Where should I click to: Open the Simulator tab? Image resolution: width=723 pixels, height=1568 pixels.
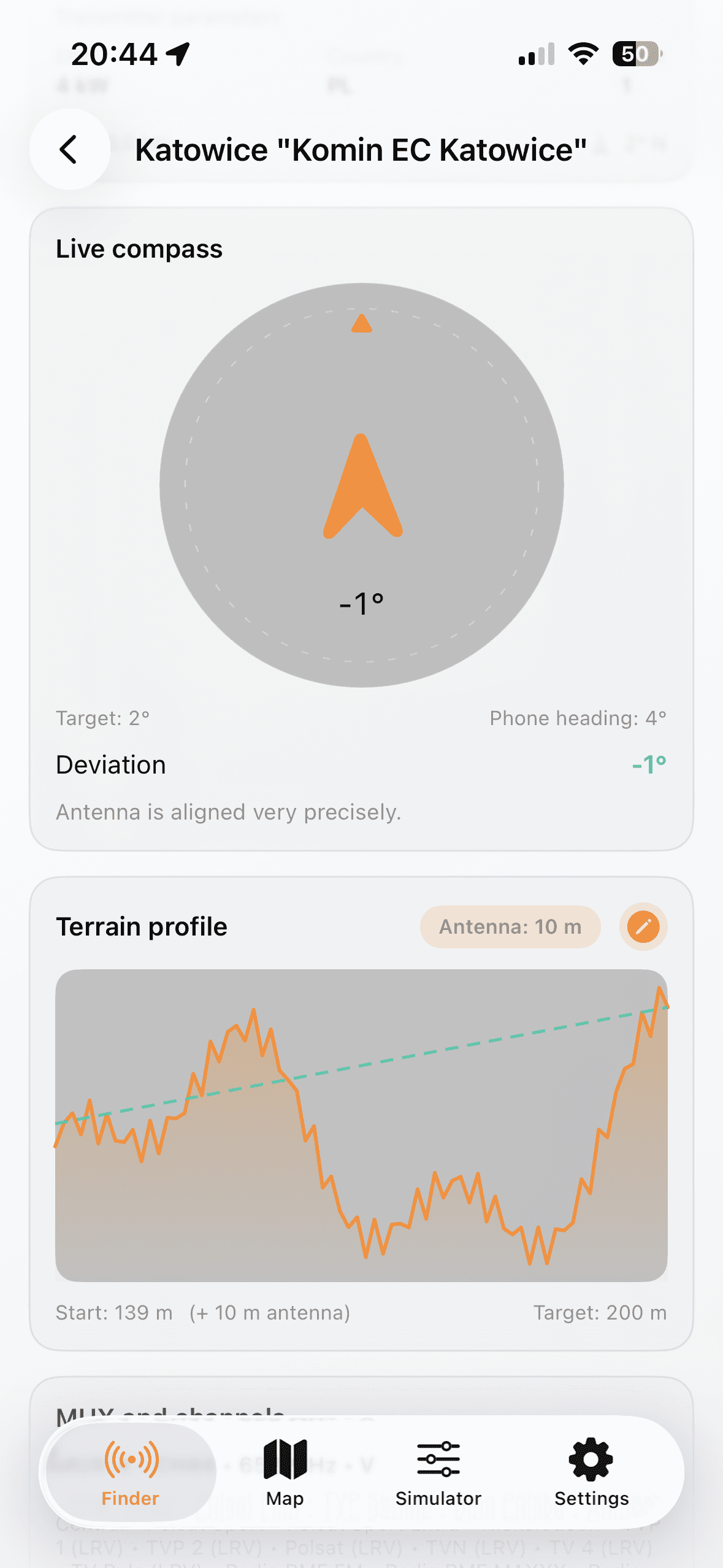click(x=438, y=1472)
